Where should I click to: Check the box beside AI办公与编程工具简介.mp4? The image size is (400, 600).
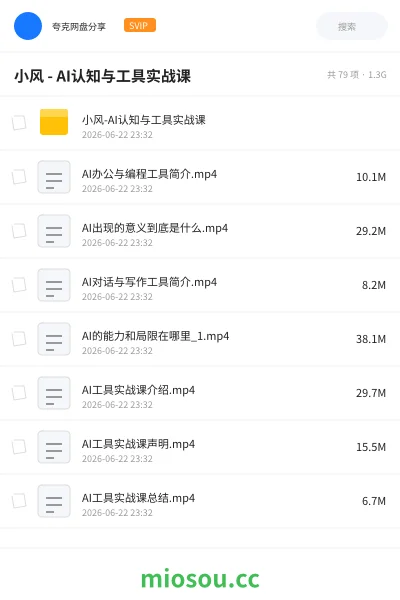(x=19, y=177)
